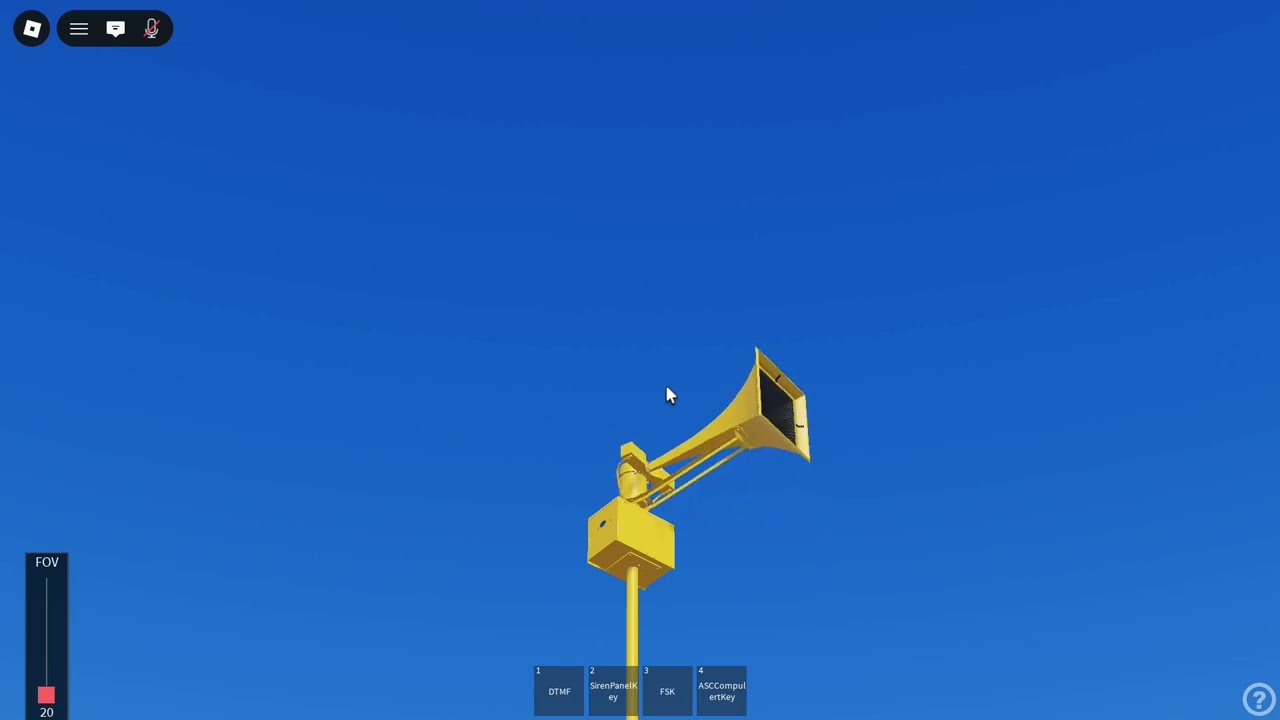Open the Roblox main menu logo
Viewport: 1280px width, 720px height.
pyautogui.click(x=32, y=29)
